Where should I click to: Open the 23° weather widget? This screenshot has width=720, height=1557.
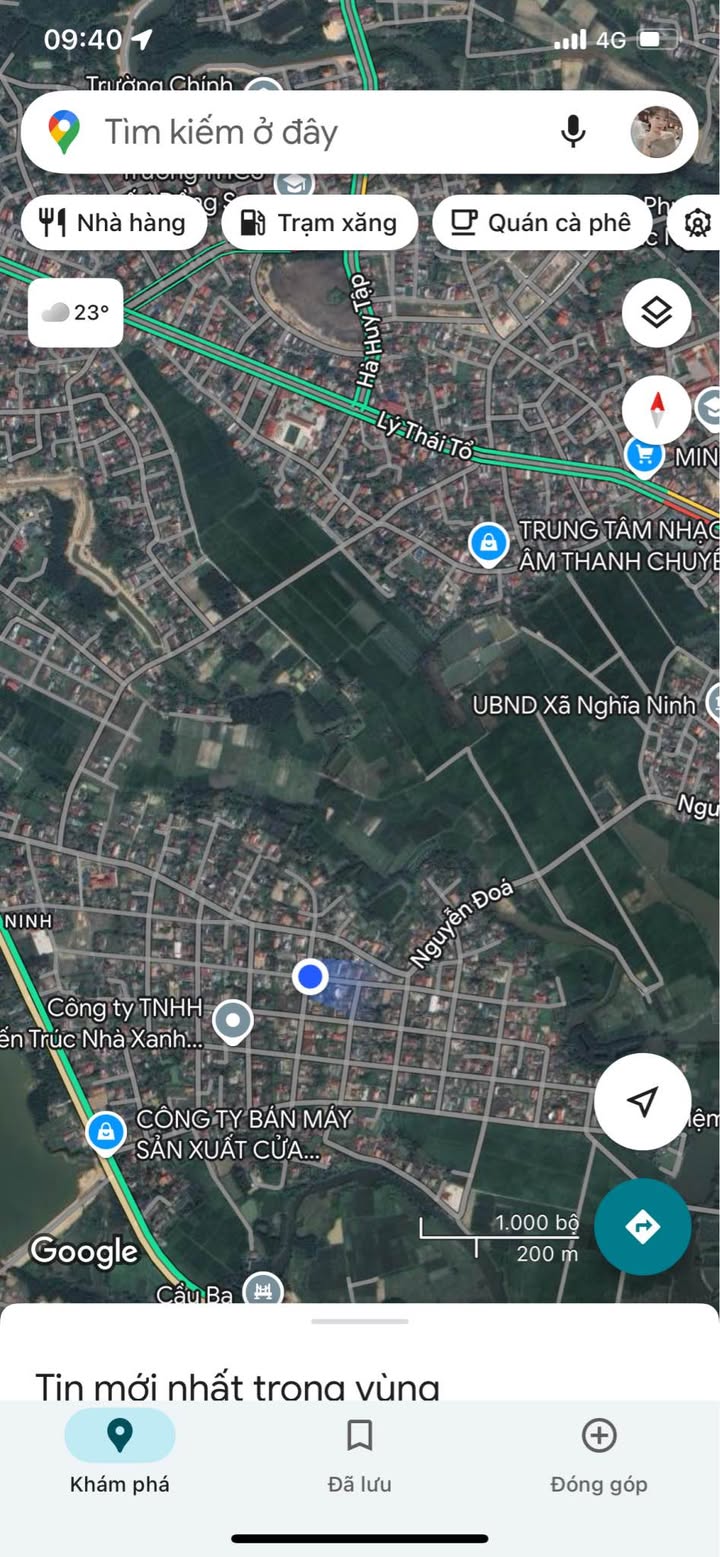pyautogui.click(x=76, y=313)
